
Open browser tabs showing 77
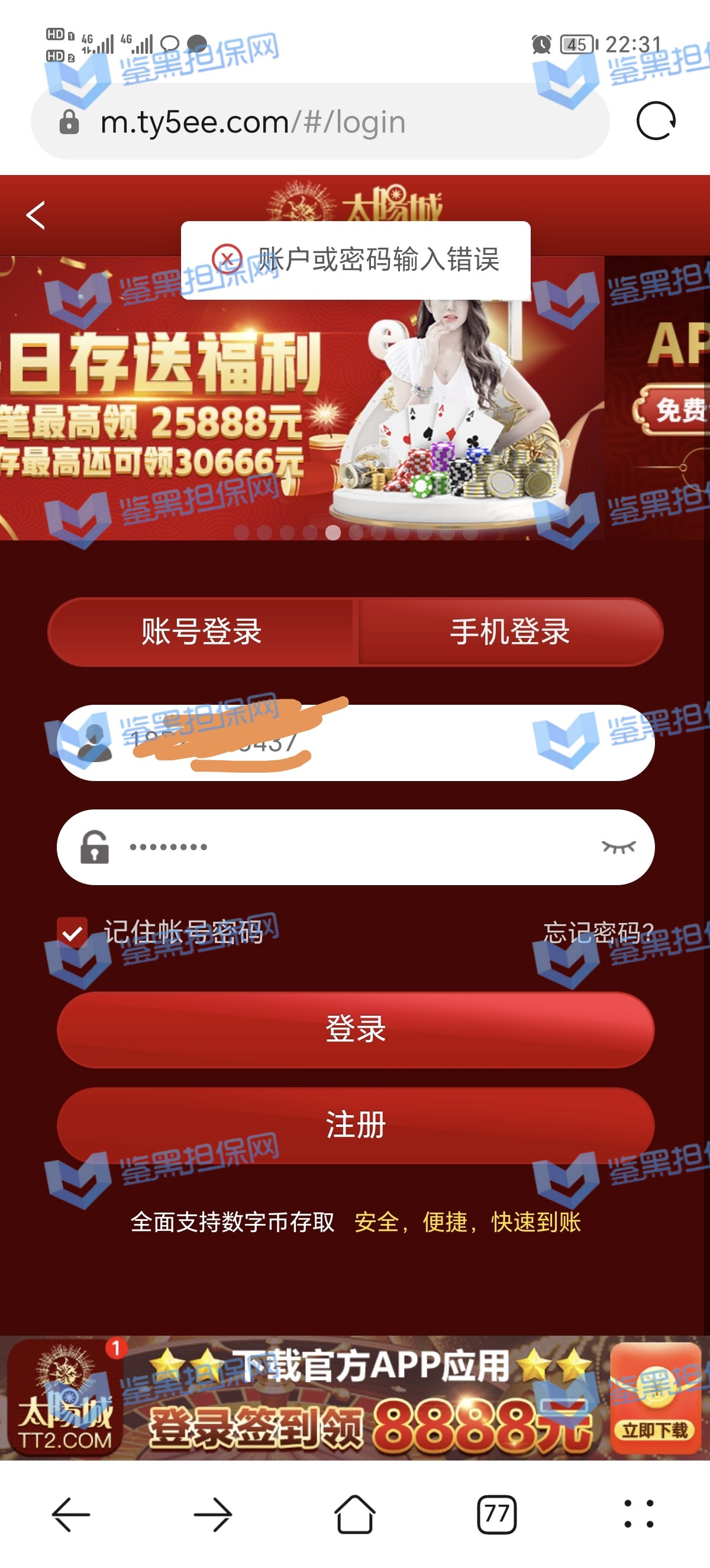click(496, 1514)
